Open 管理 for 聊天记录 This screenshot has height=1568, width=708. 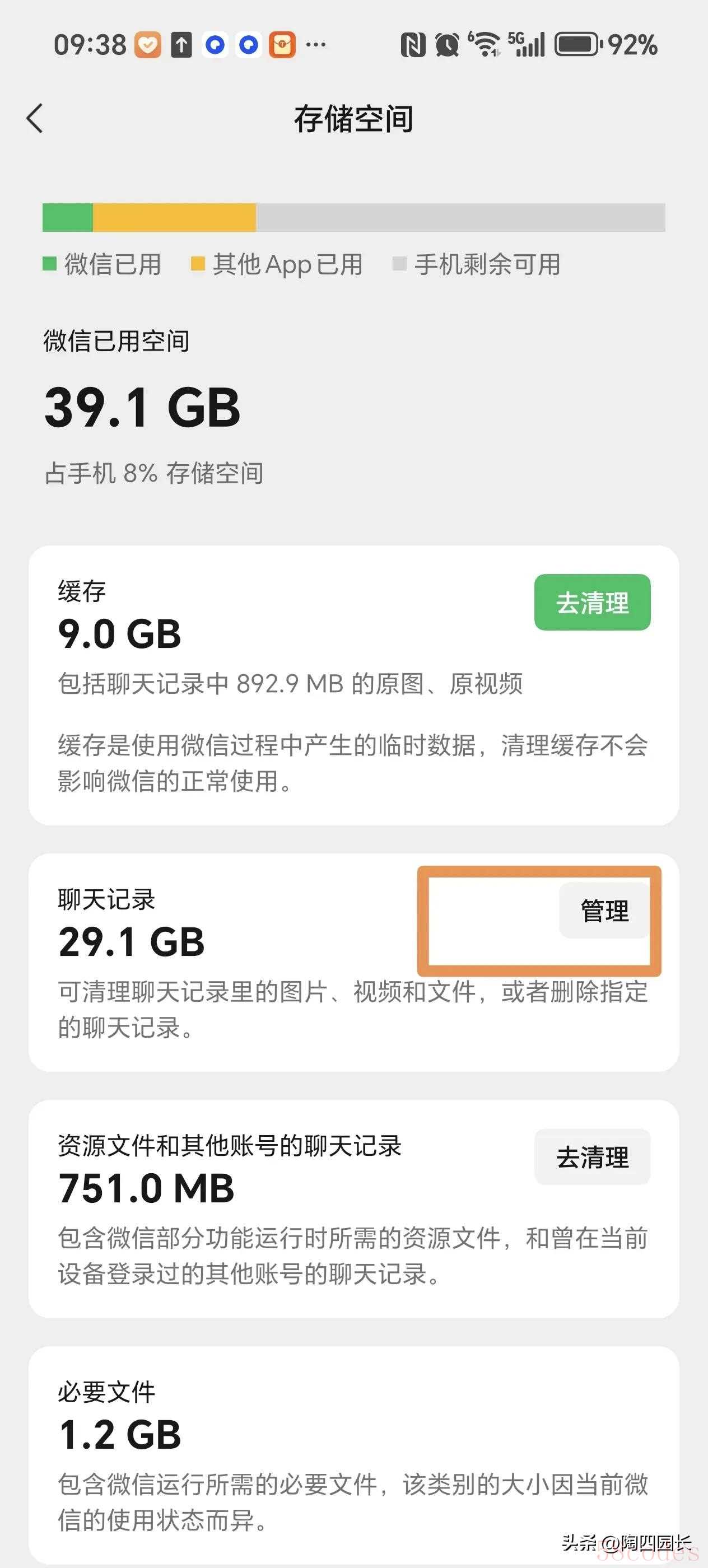pyautogui.click(x=604, y=911)
